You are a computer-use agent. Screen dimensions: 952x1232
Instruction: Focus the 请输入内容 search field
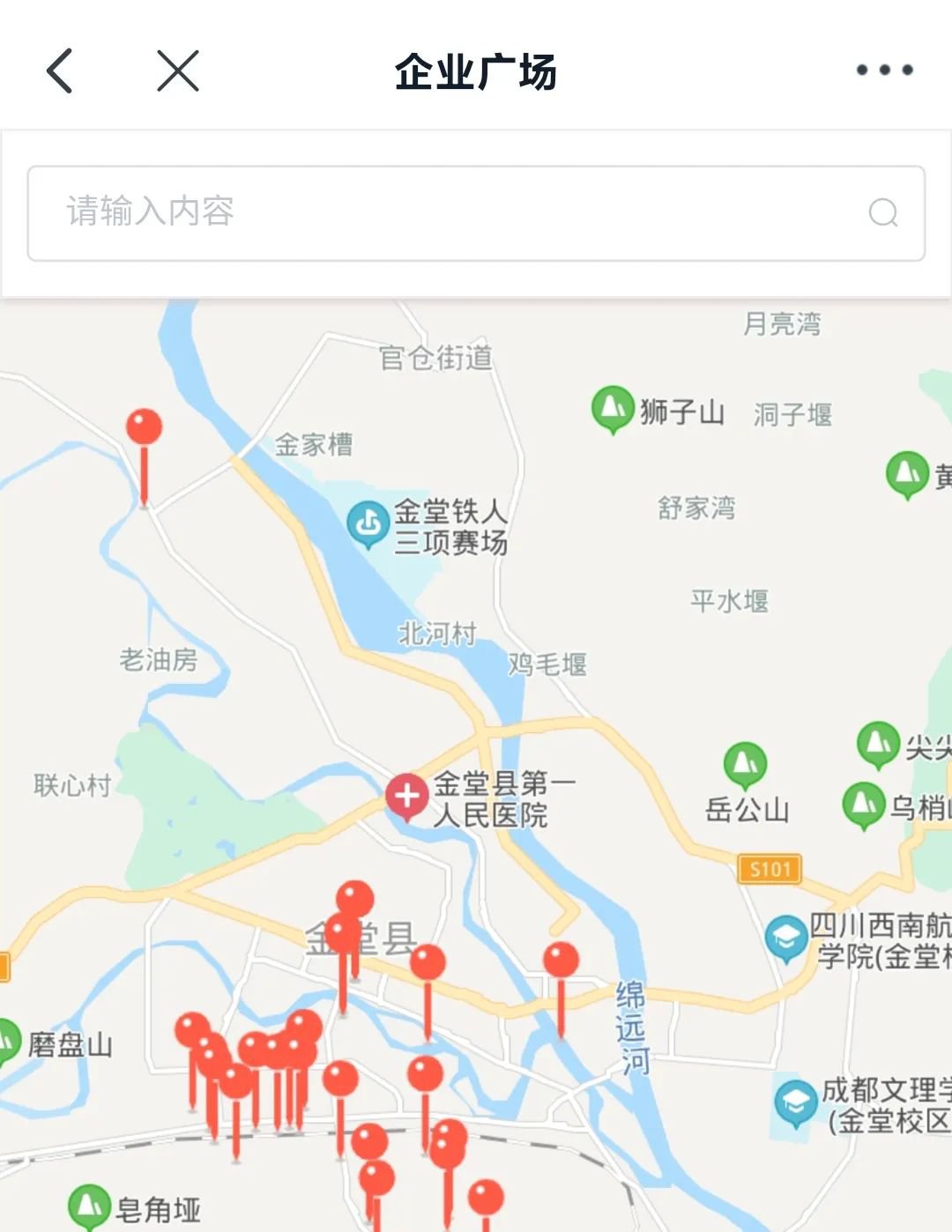[441, 212]
